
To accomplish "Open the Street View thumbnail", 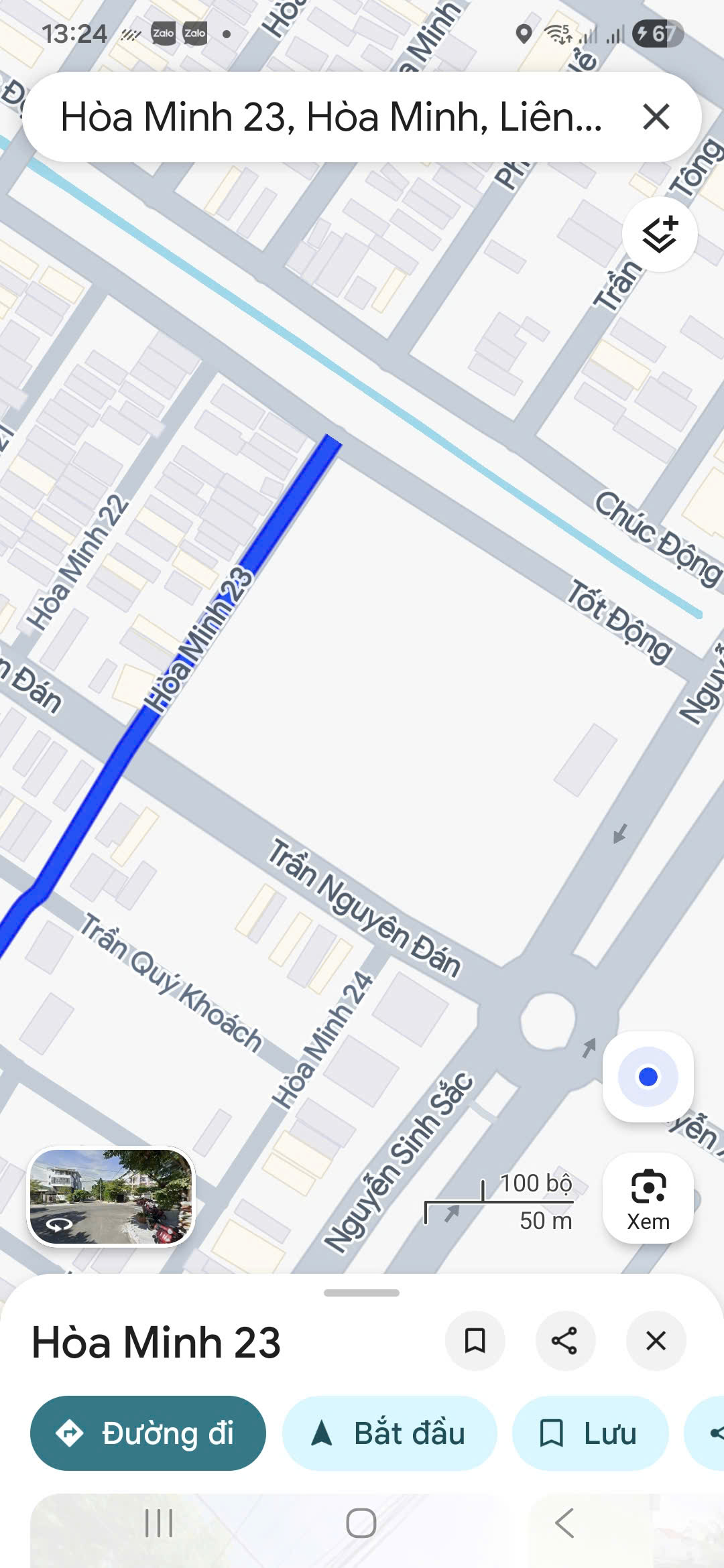I will [111, 1197].
